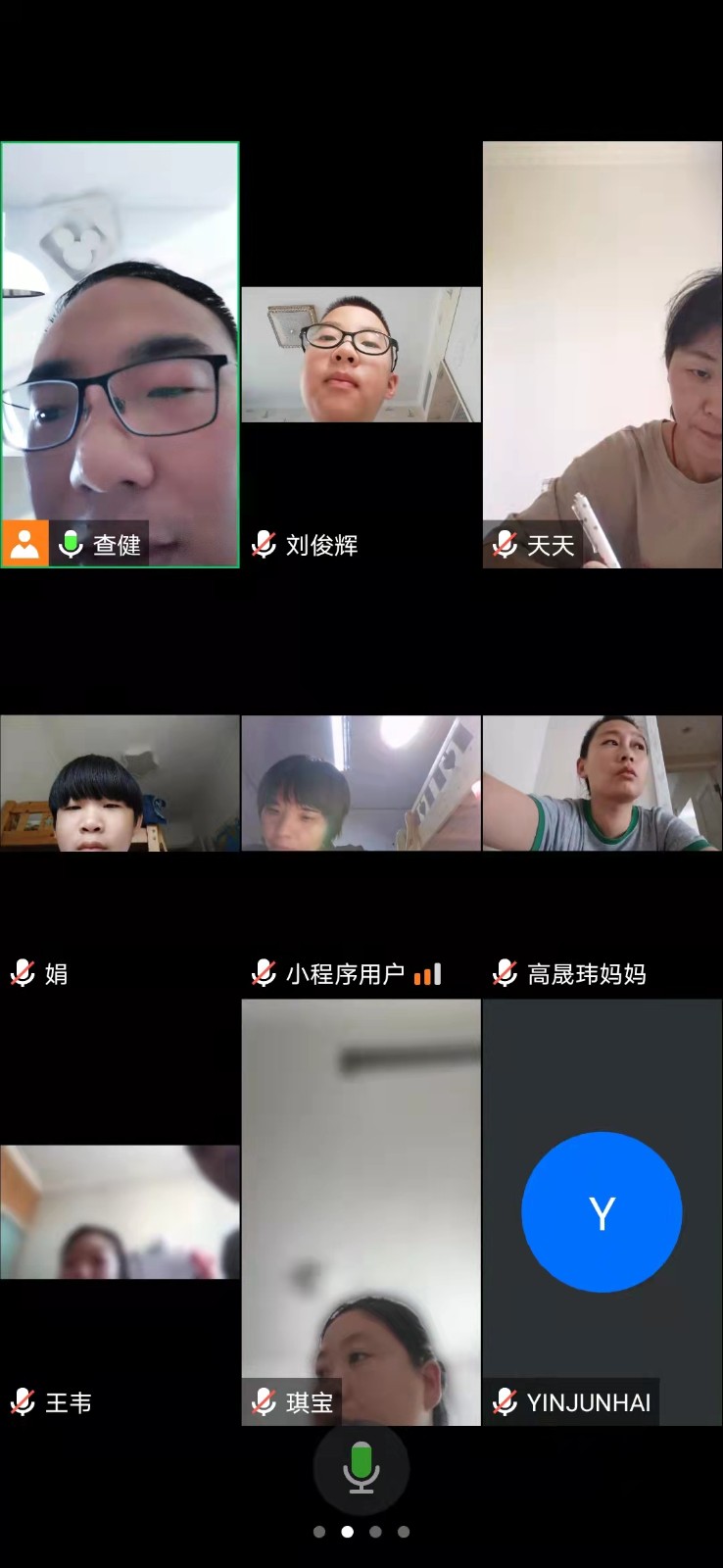Open 查健's video tile
The height and width of the screenshot is (1568, 723).
point(120,355)
